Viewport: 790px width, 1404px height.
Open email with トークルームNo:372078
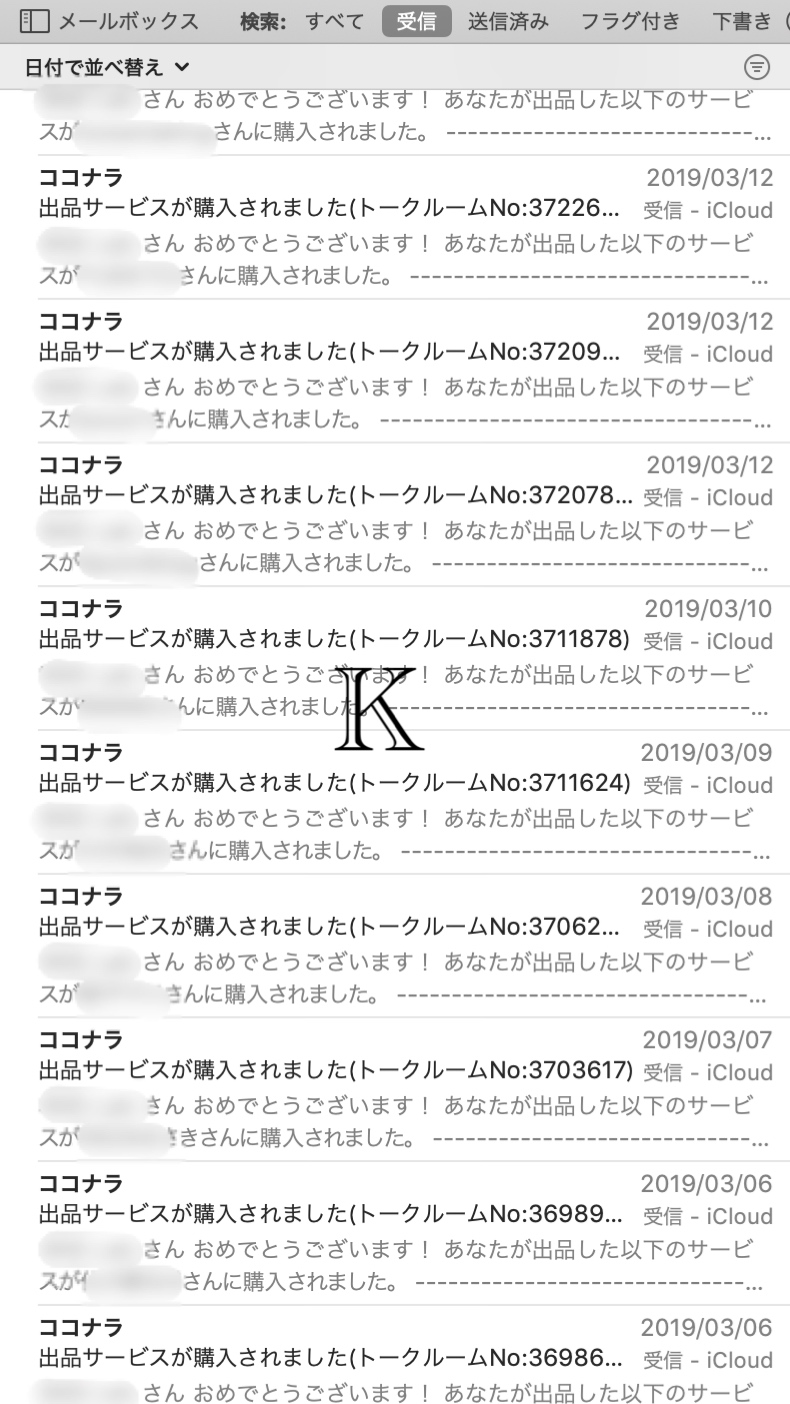[x=400, y=514]
